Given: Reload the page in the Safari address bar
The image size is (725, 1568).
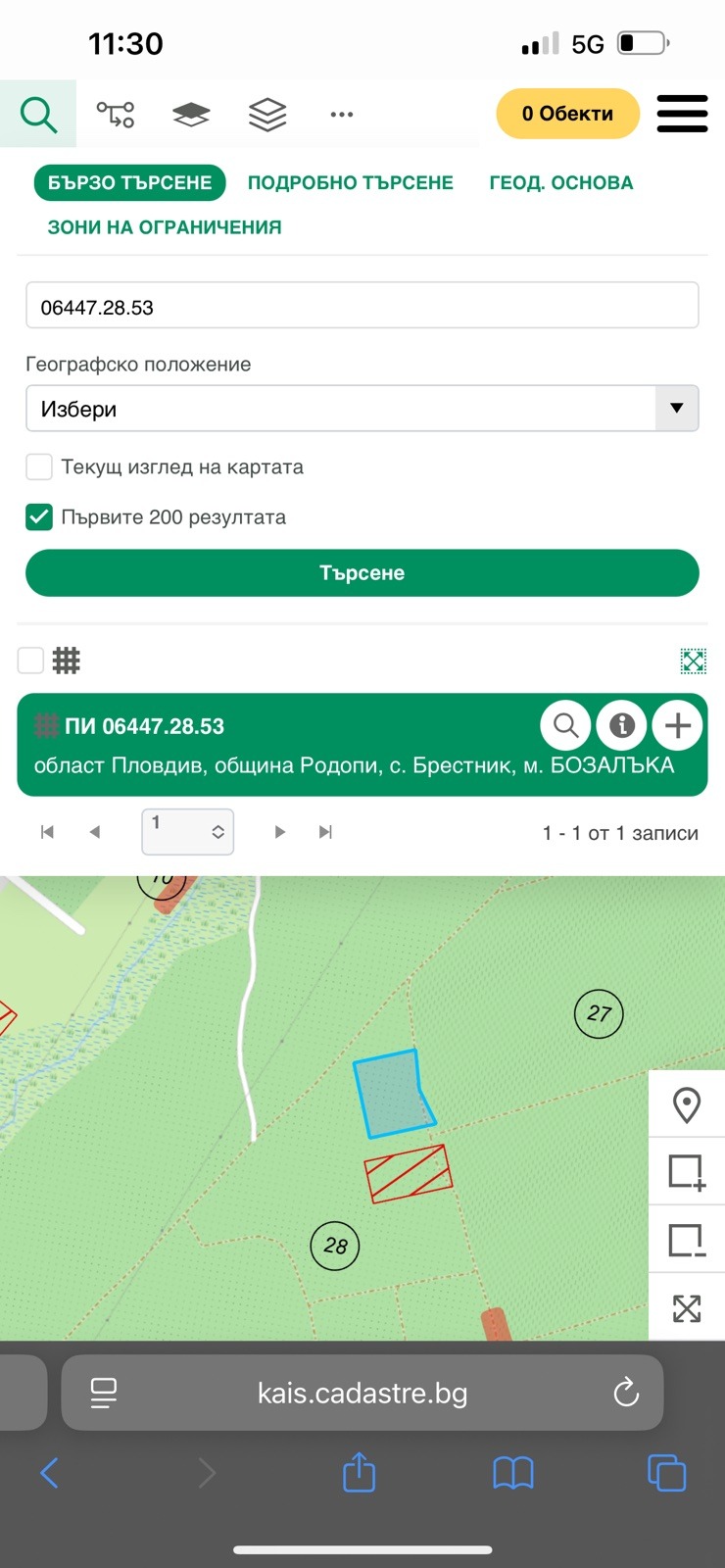Looking at the screenshot, I should click(x=626, y=1393).
